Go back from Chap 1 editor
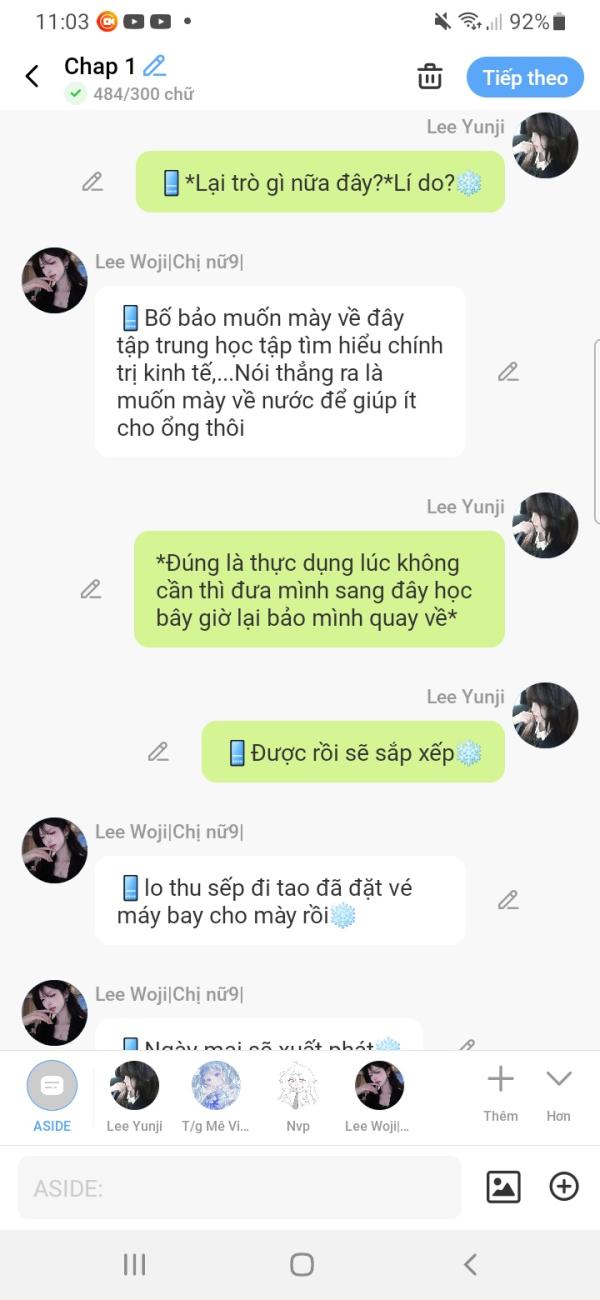This screenshot has height=1300, width=600. pyautogui.click(x=32, y=77)
